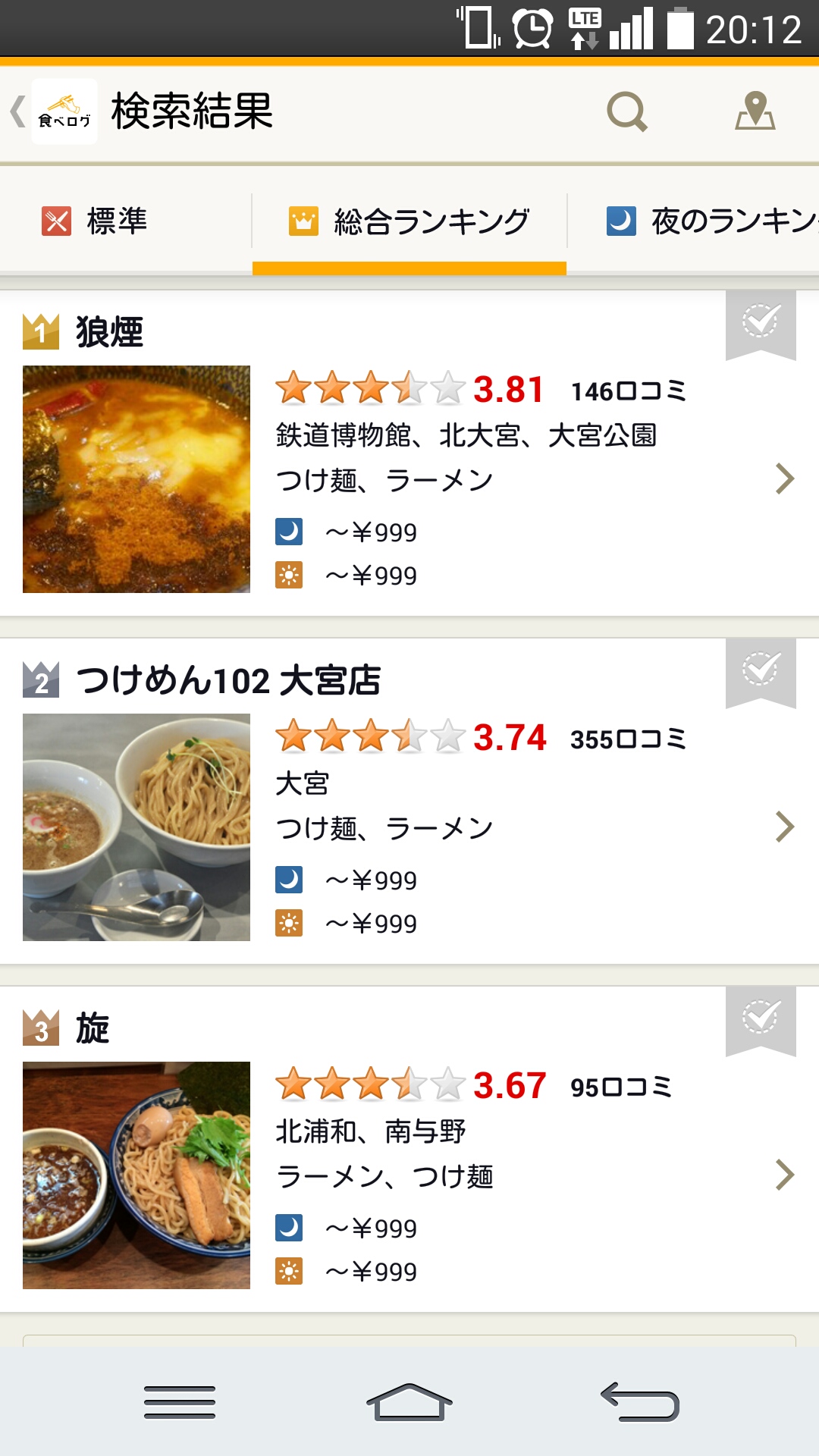
Task: Bookmark 旋 with the checkmark ribbon
Action: tap(761, 1018)
